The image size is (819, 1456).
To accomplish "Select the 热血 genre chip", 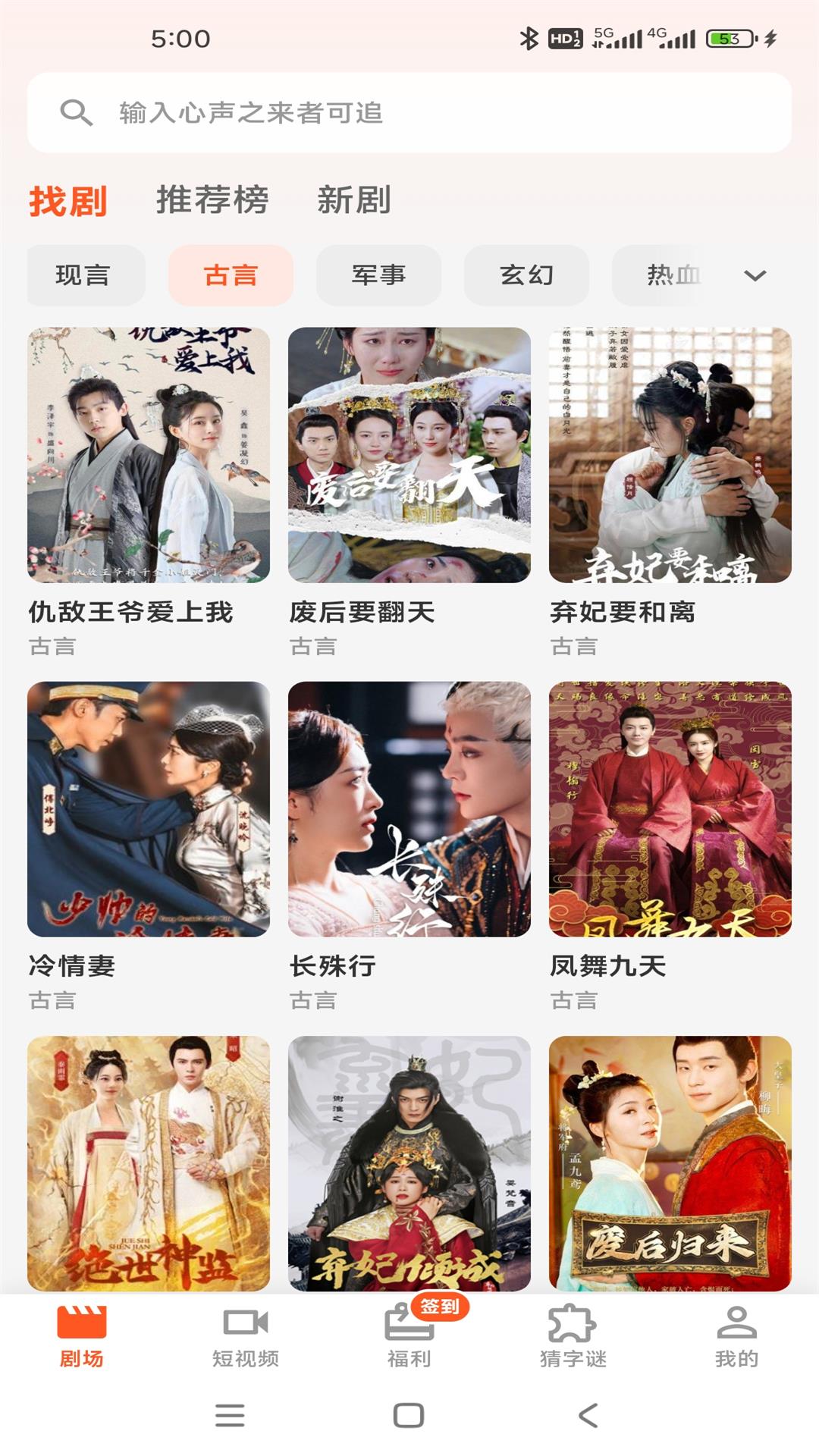I will coord(672,275).
